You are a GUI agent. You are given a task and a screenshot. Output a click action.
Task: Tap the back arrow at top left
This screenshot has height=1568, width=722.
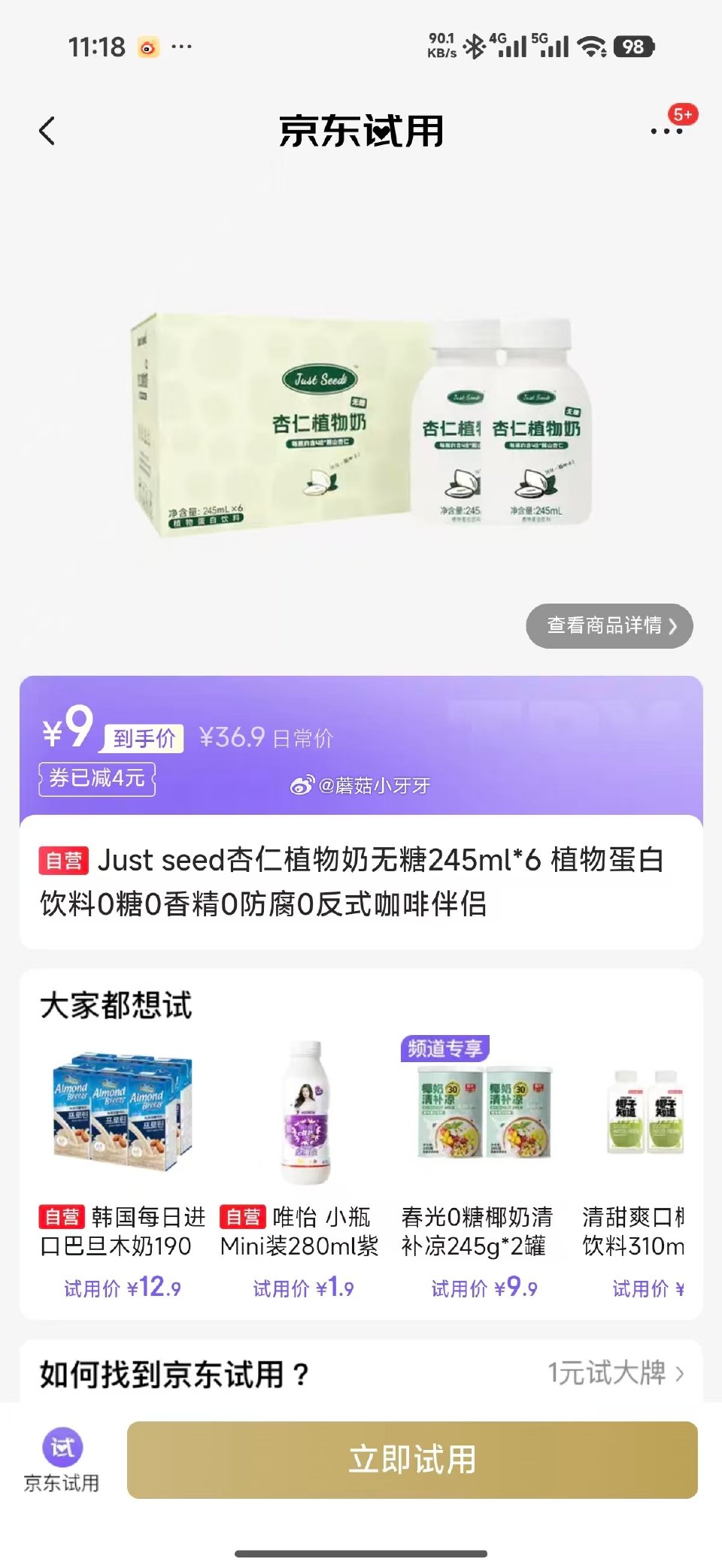click(47, 129)
